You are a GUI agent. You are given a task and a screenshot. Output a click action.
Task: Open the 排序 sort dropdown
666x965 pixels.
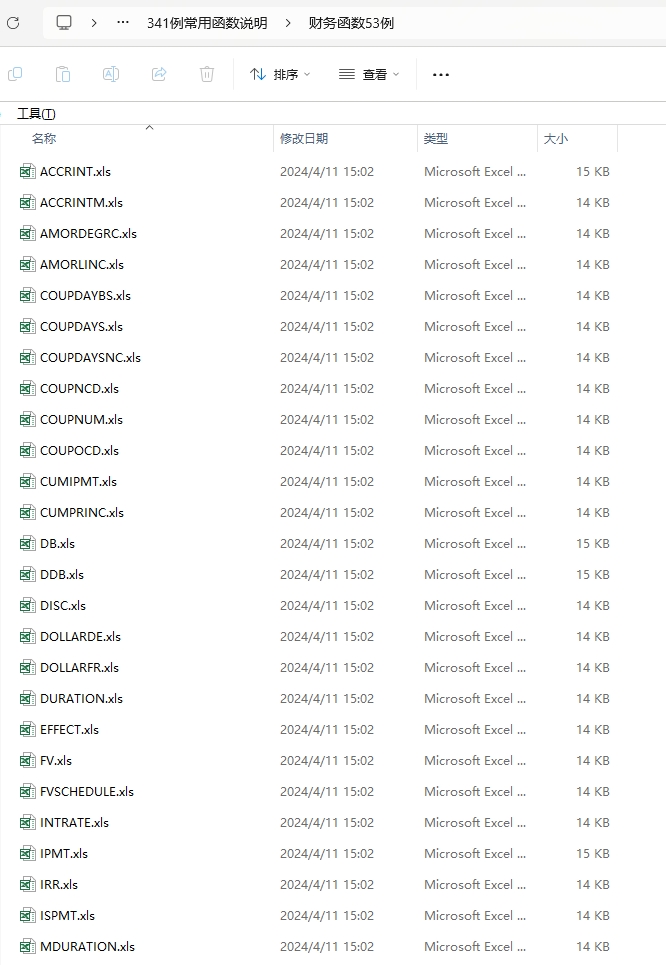pos(280,74)
